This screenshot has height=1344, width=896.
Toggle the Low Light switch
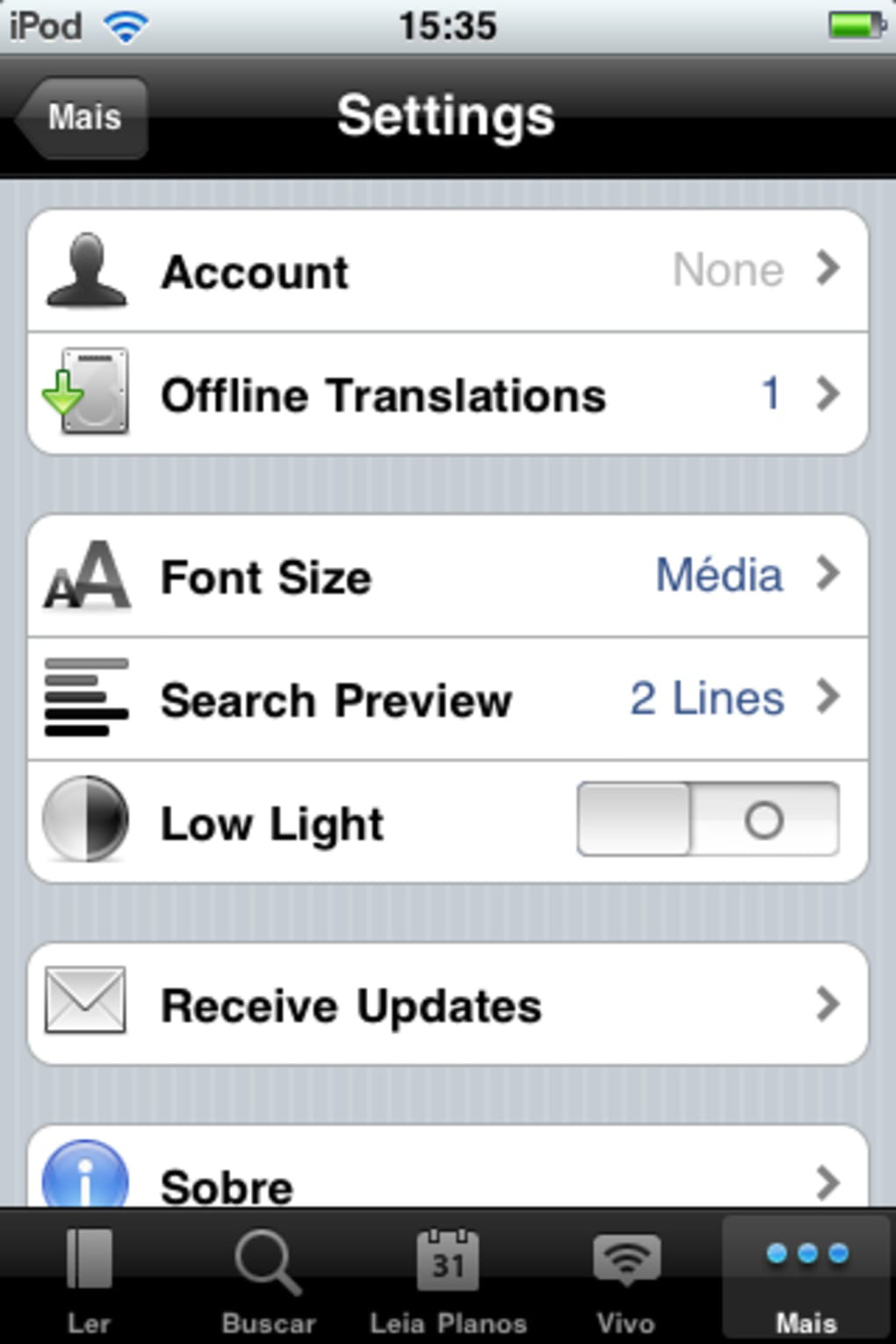tap(707, 820)
